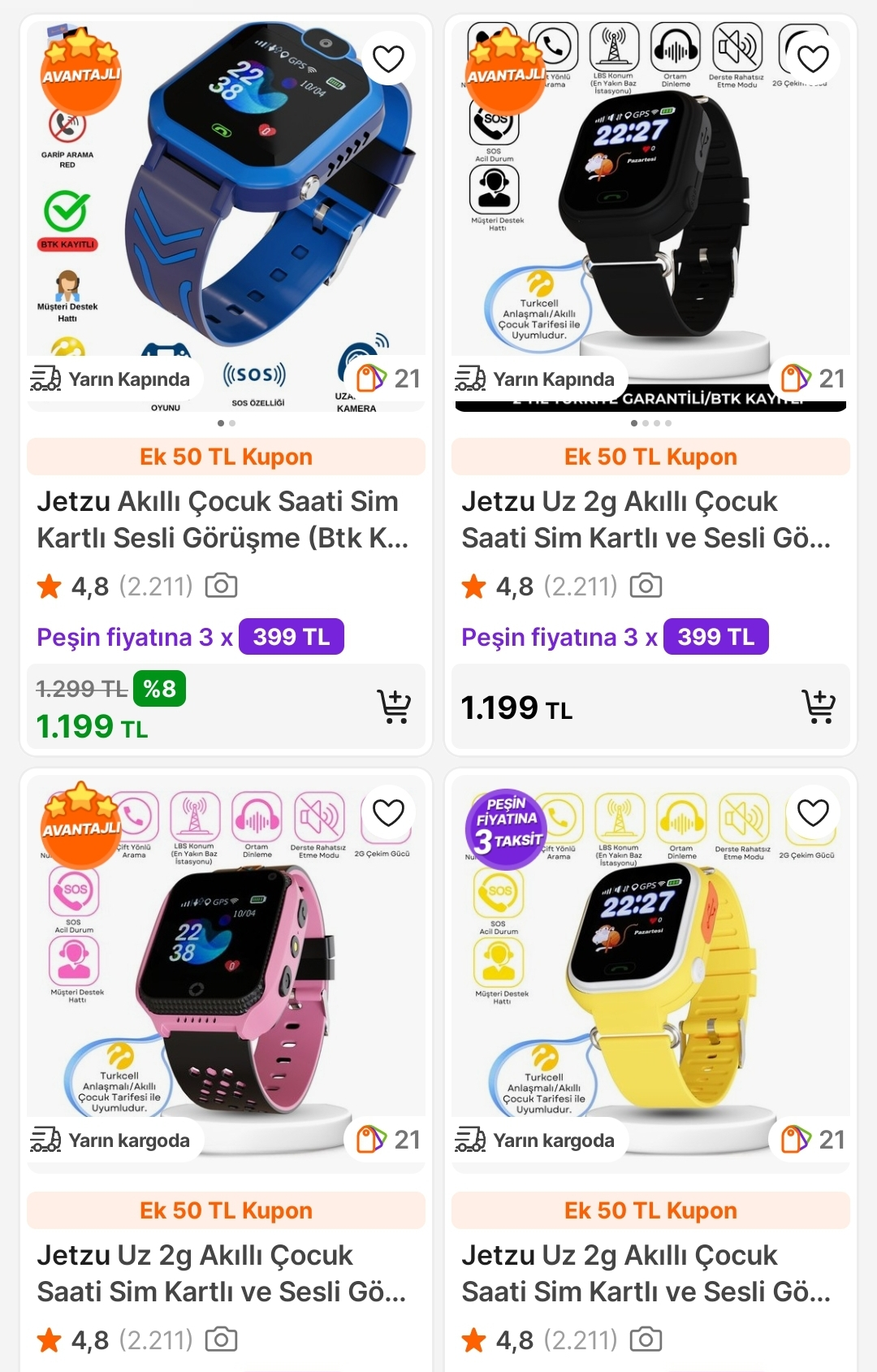Viewport: 877px width, 1372px height.
Task: Open the Jetzu Akıllı Çocuk Saati (Btk K...) product
Action: point(222,519)
